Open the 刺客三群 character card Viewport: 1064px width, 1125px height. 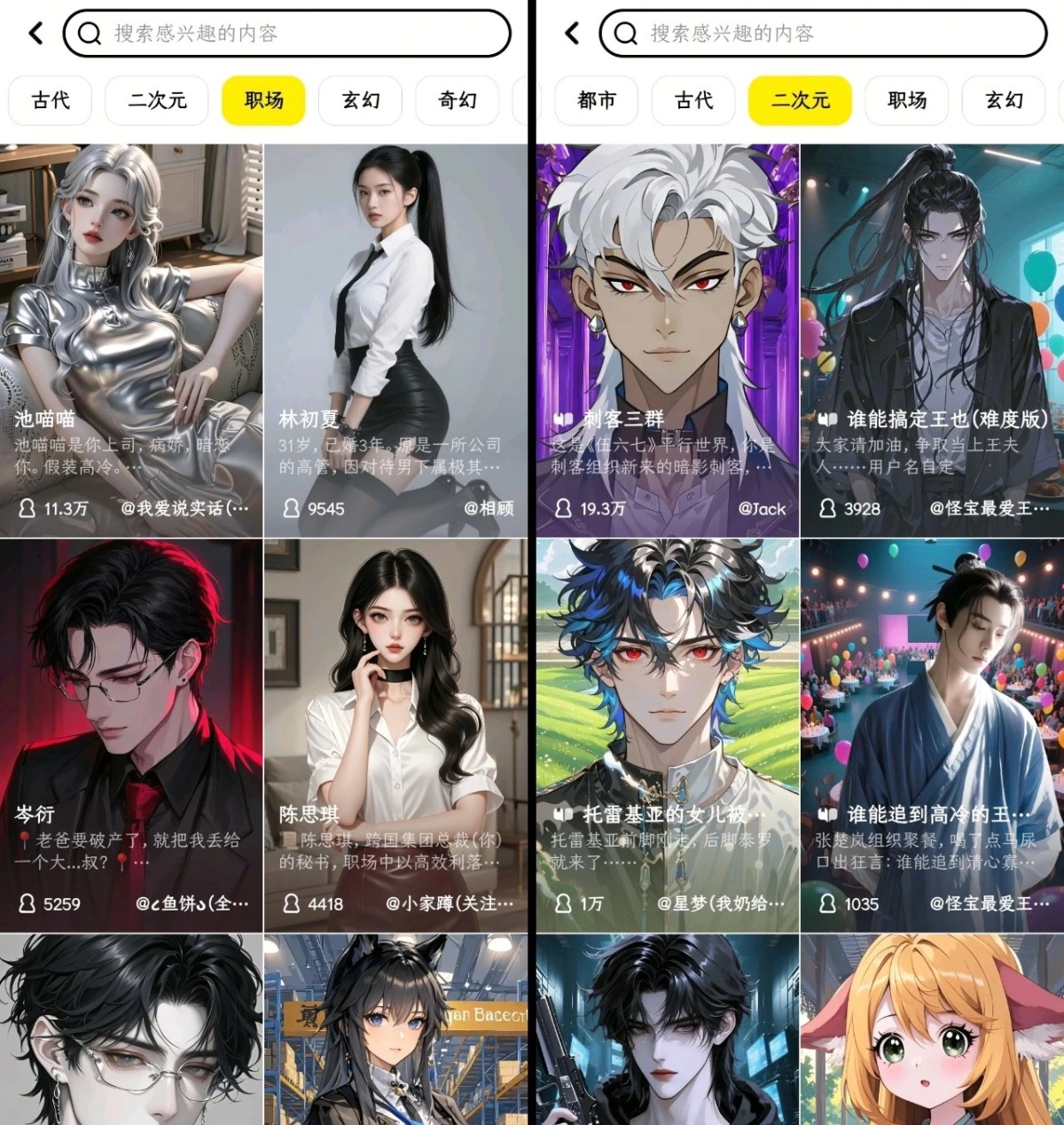pyautogui.click(x=667, y=340)
